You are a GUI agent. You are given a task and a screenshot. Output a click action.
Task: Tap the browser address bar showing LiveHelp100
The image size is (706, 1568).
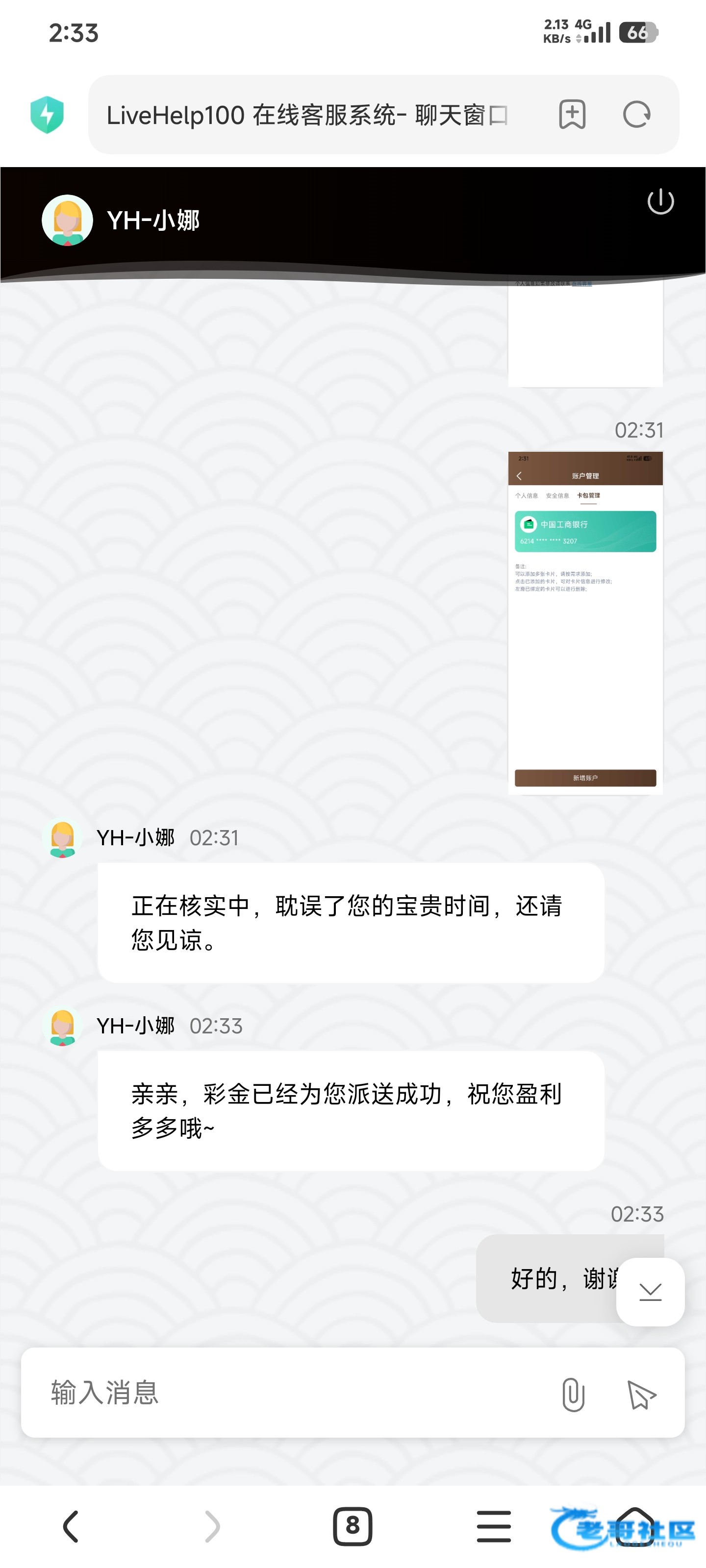pyautogui.click(x=307, y=115)
